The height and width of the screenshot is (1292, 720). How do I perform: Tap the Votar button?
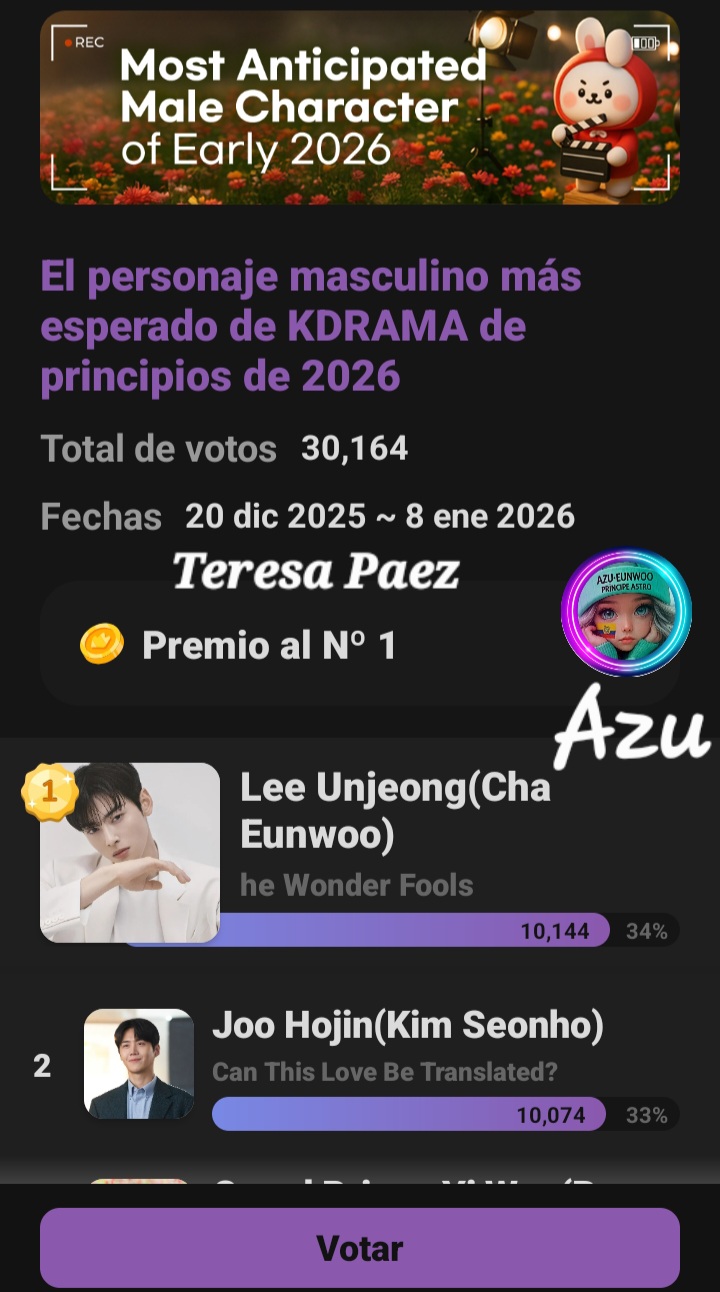(360, 1247)
